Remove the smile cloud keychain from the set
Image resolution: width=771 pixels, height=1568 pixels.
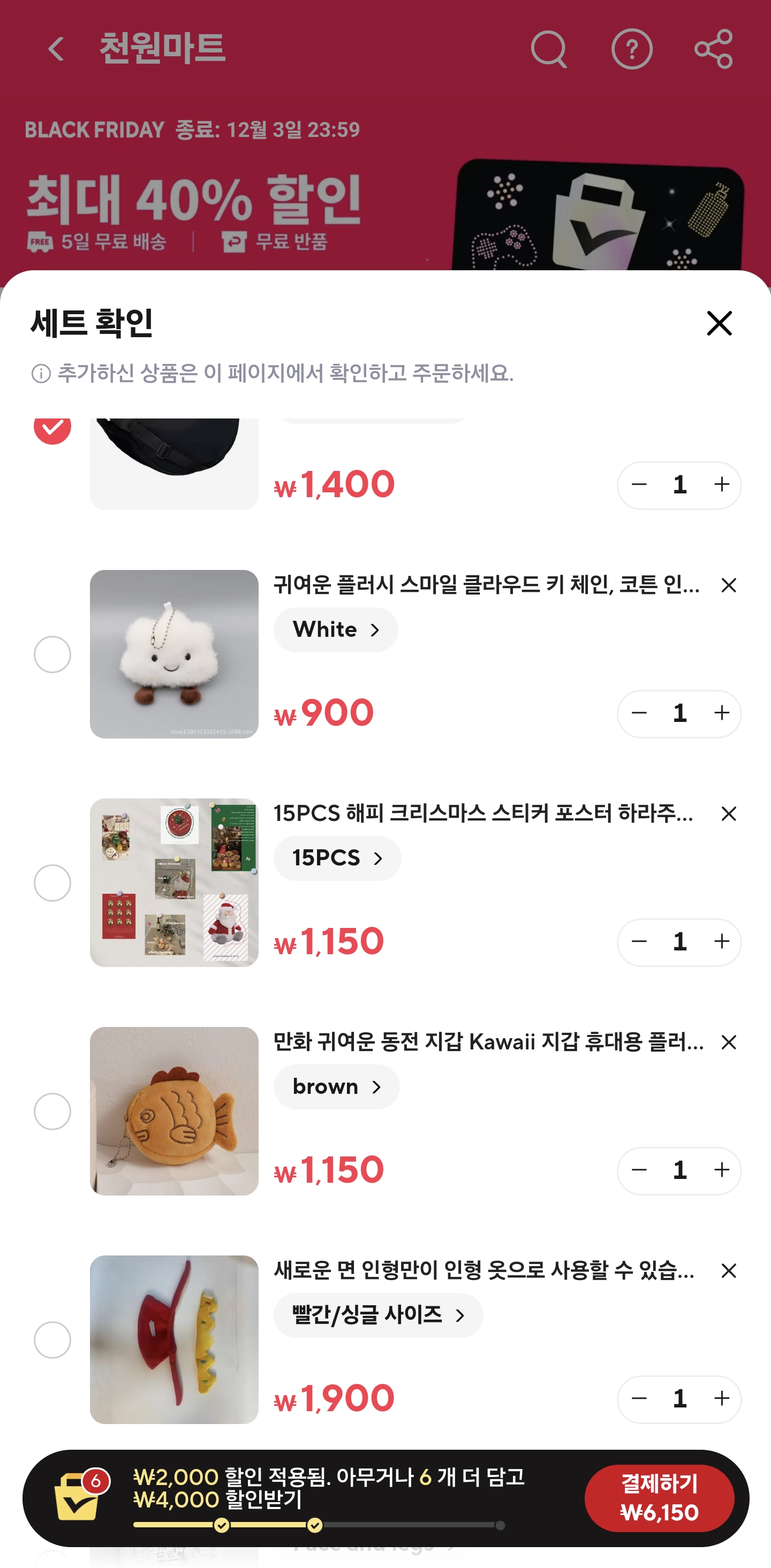point(728,585)
